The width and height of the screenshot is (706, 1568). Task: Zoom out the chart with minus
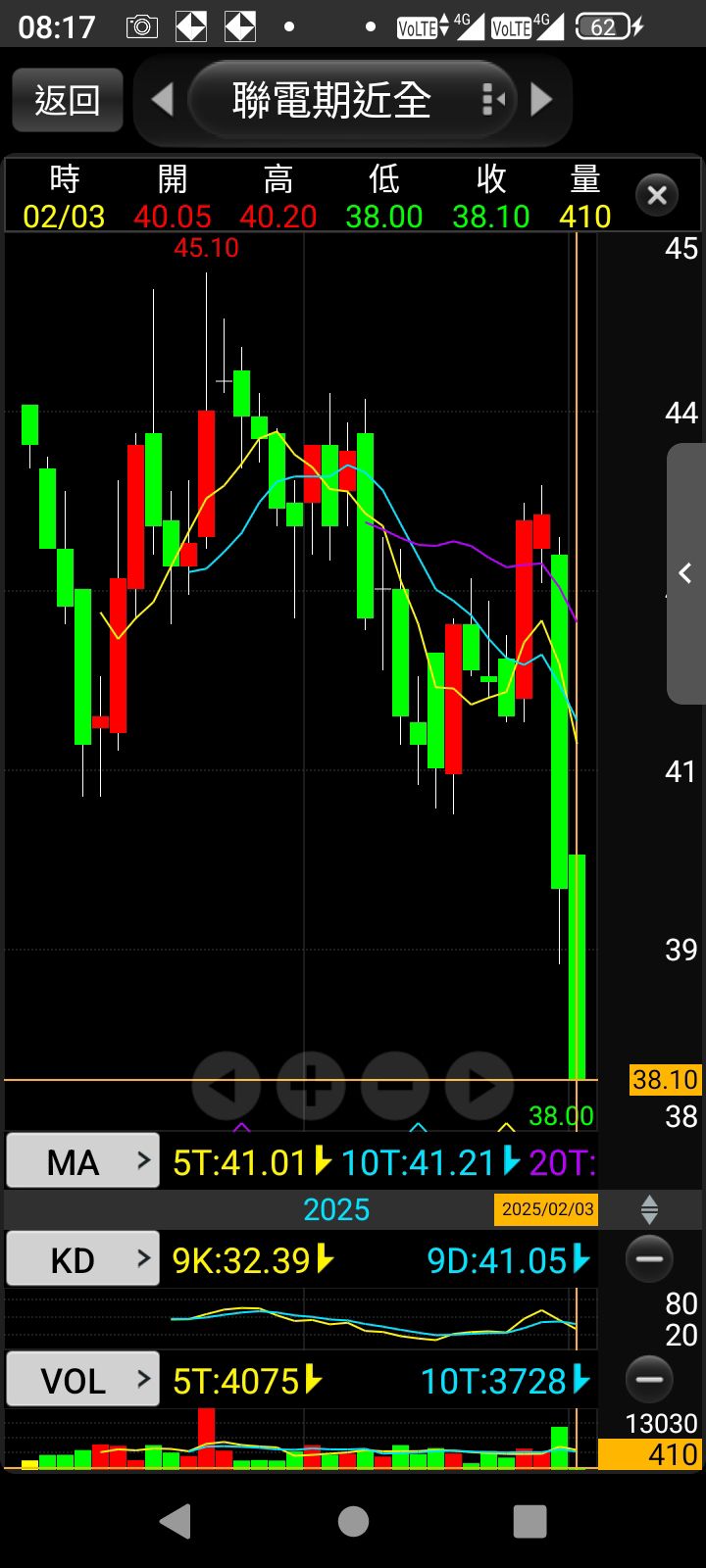pyautogui.click(x=395, y=1086)
